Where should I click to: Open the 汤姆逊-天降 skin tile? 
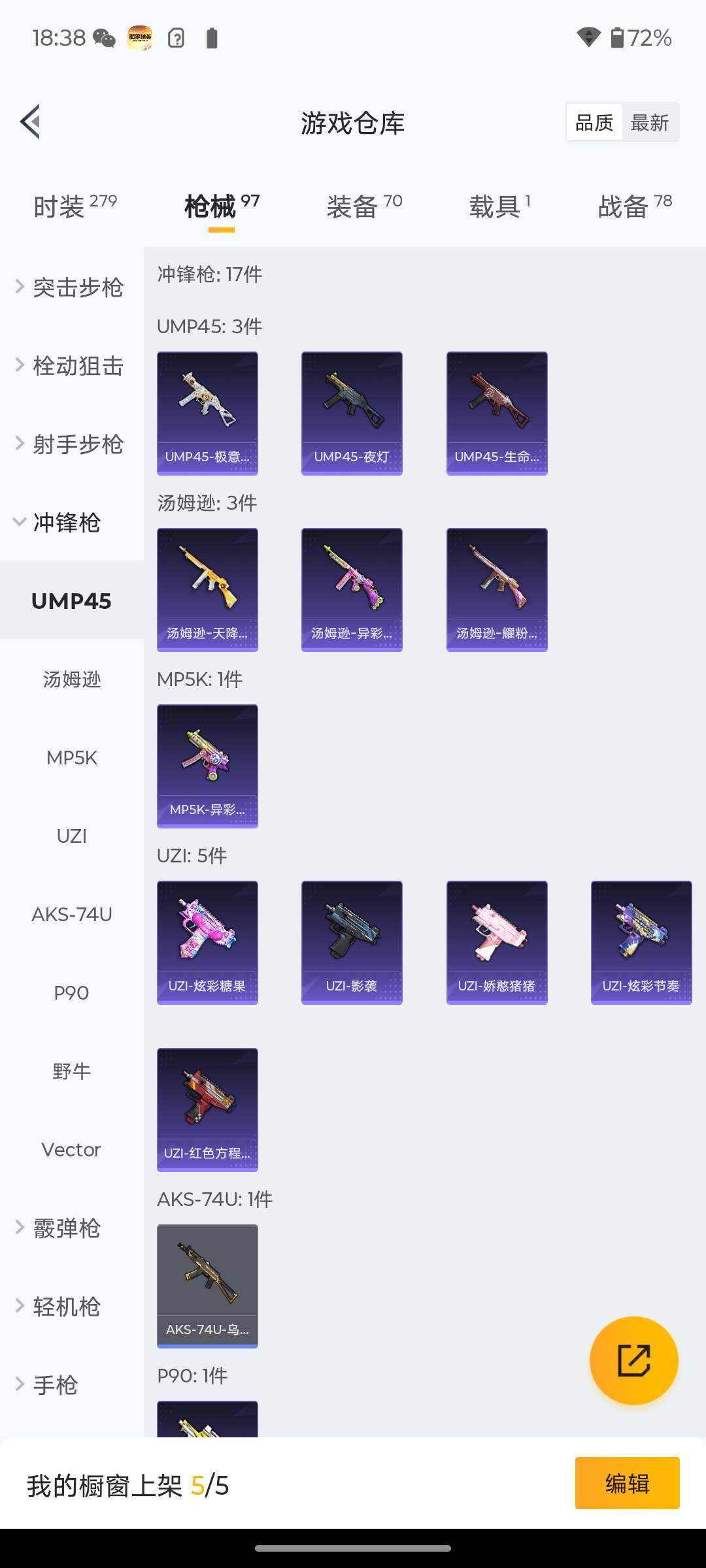tap(207, 589)
